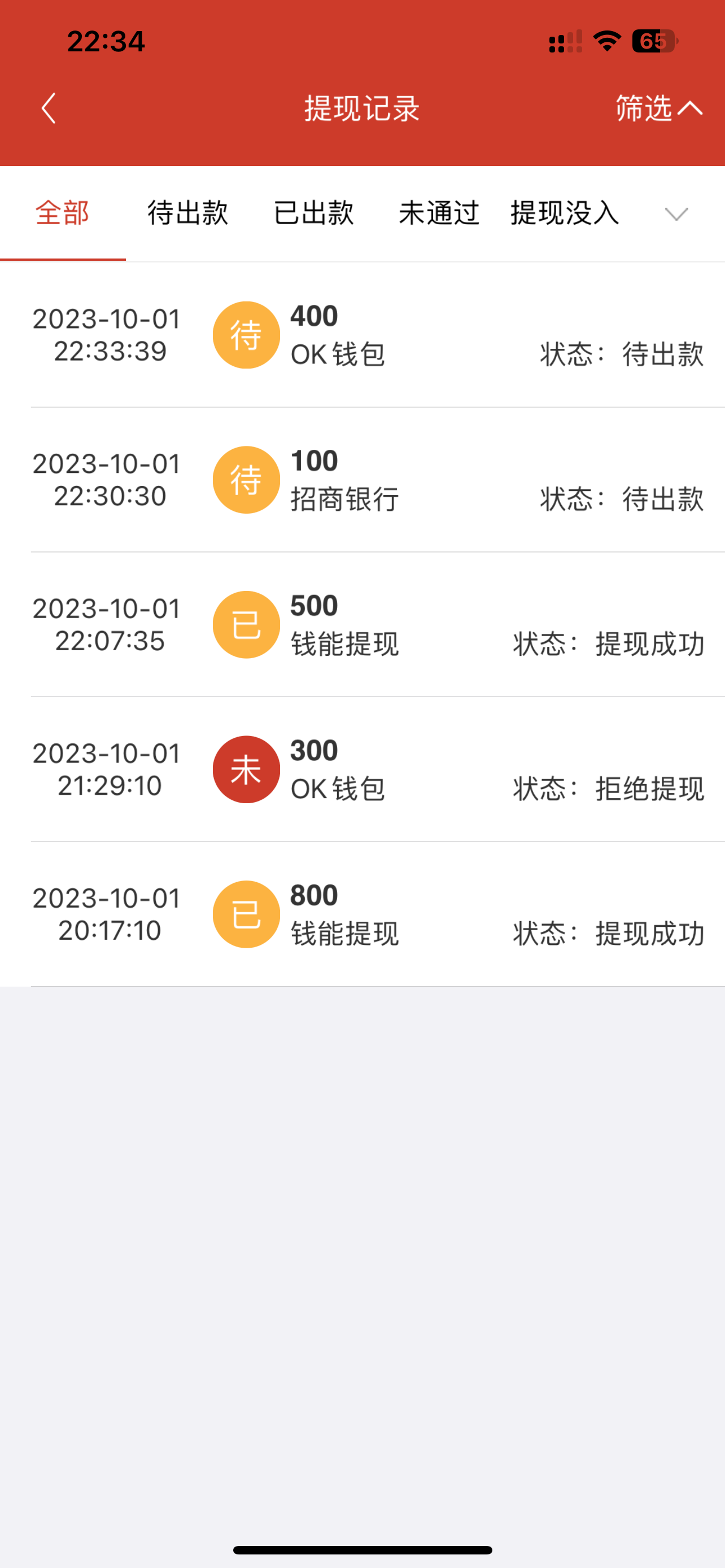Switch to the 全部 tab

click(63, 213)
